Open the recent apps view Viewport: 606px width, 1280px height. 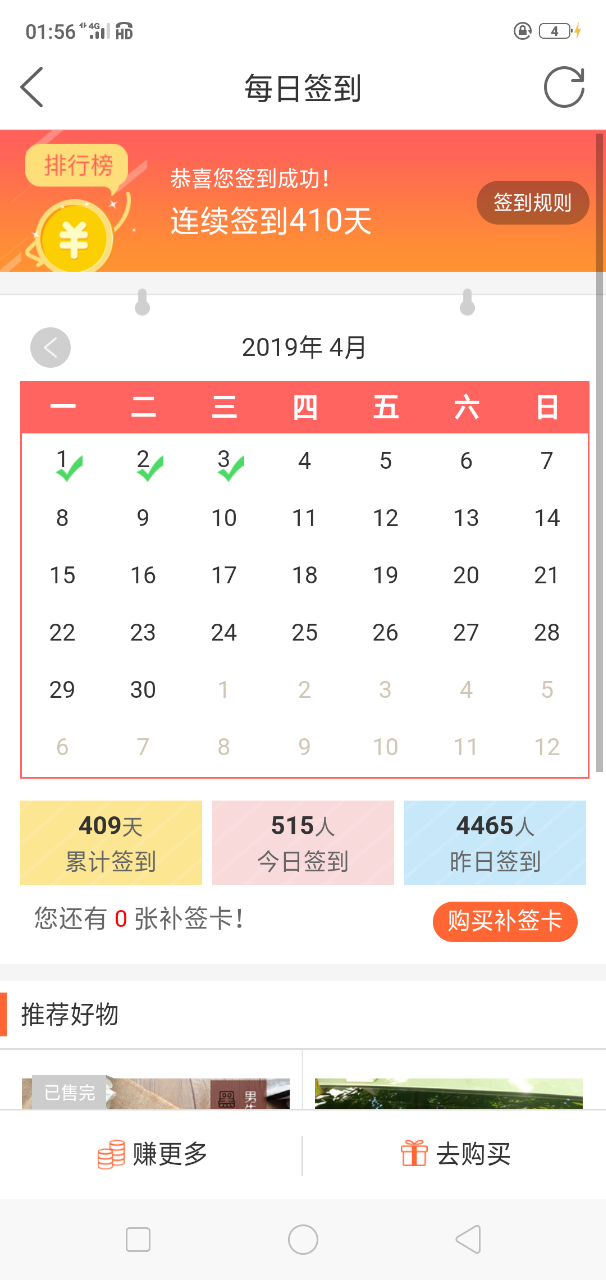(x=138, y=1240)
